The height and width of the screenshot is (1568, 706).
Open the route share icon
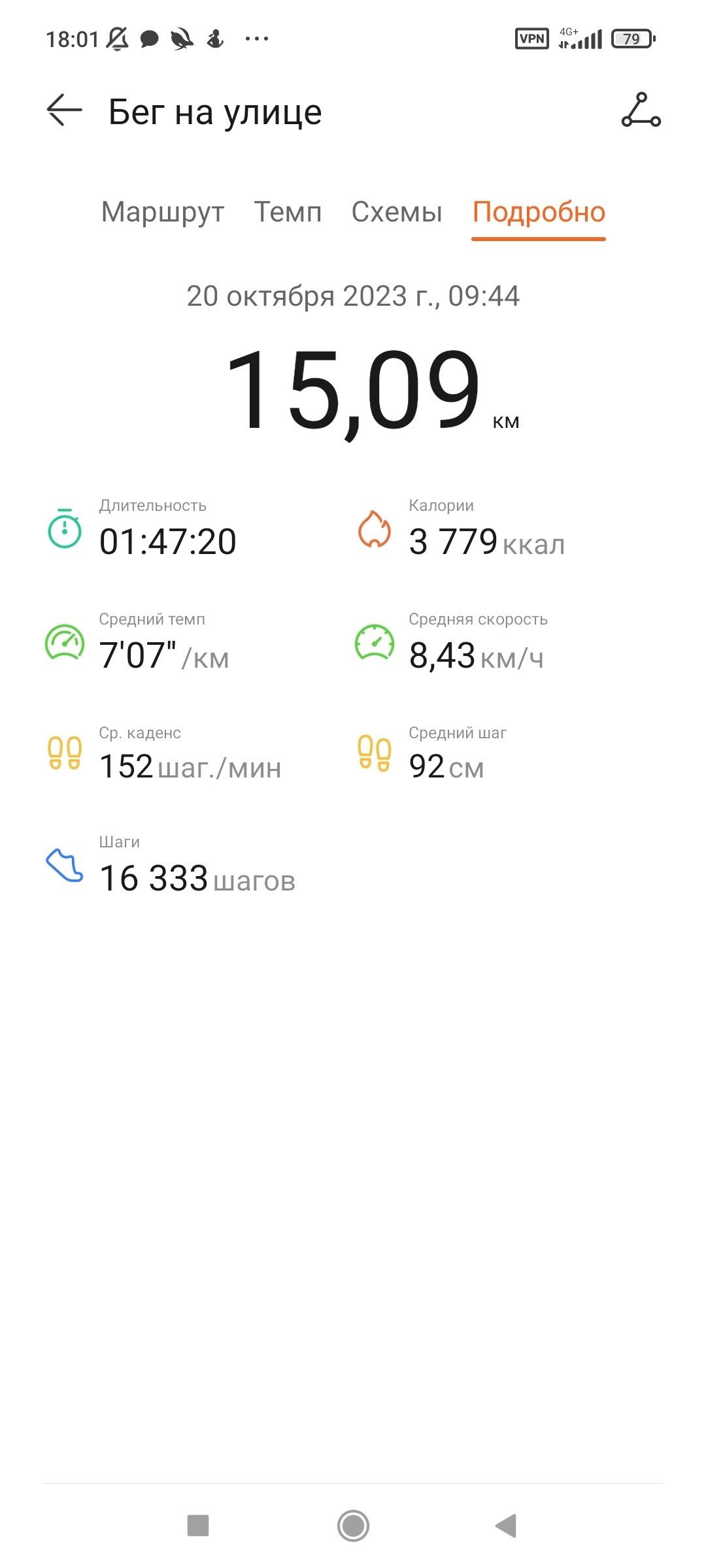click(x=641, y=110)
